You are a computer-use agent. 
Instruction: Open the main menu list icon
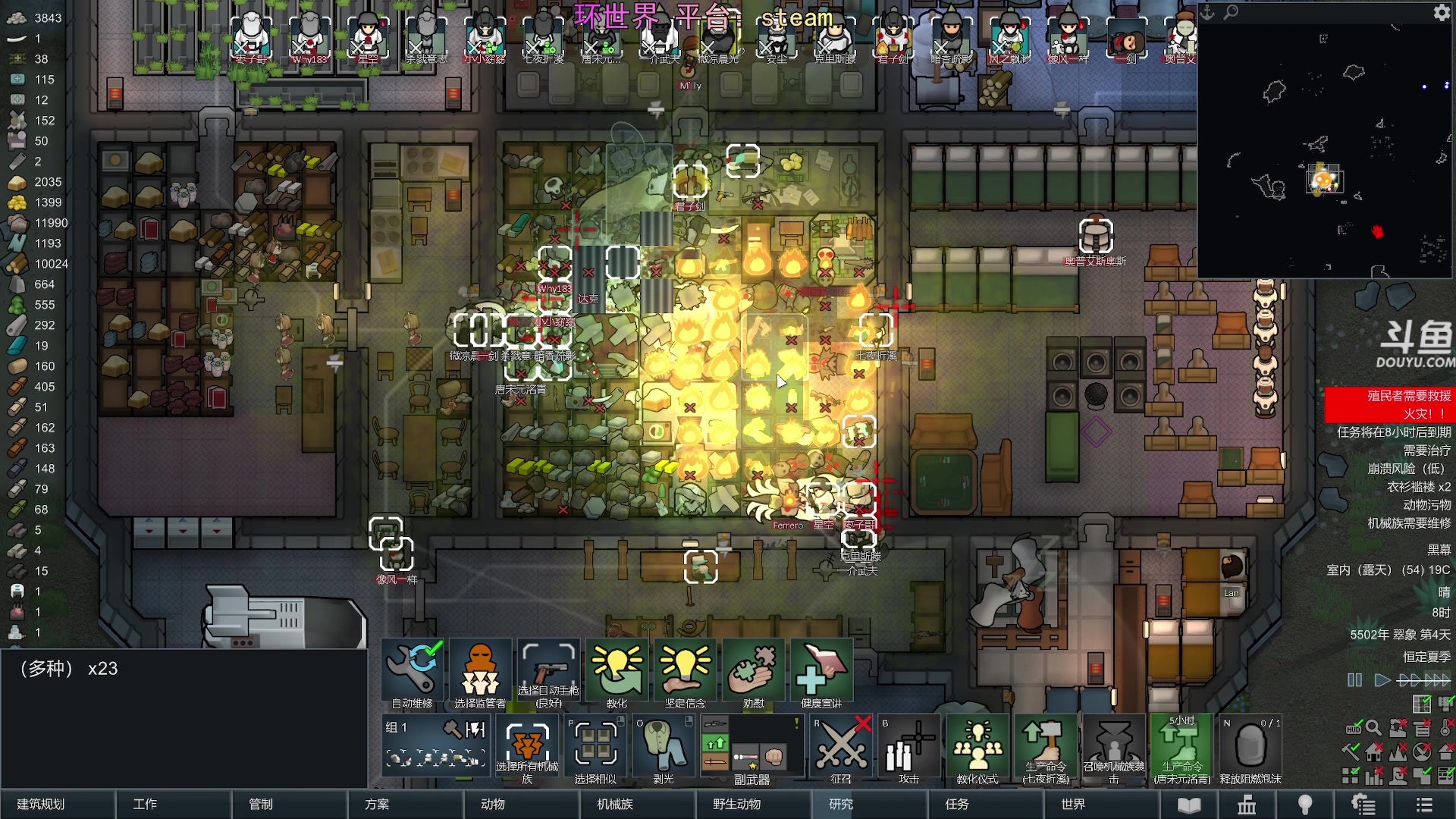1424,805
